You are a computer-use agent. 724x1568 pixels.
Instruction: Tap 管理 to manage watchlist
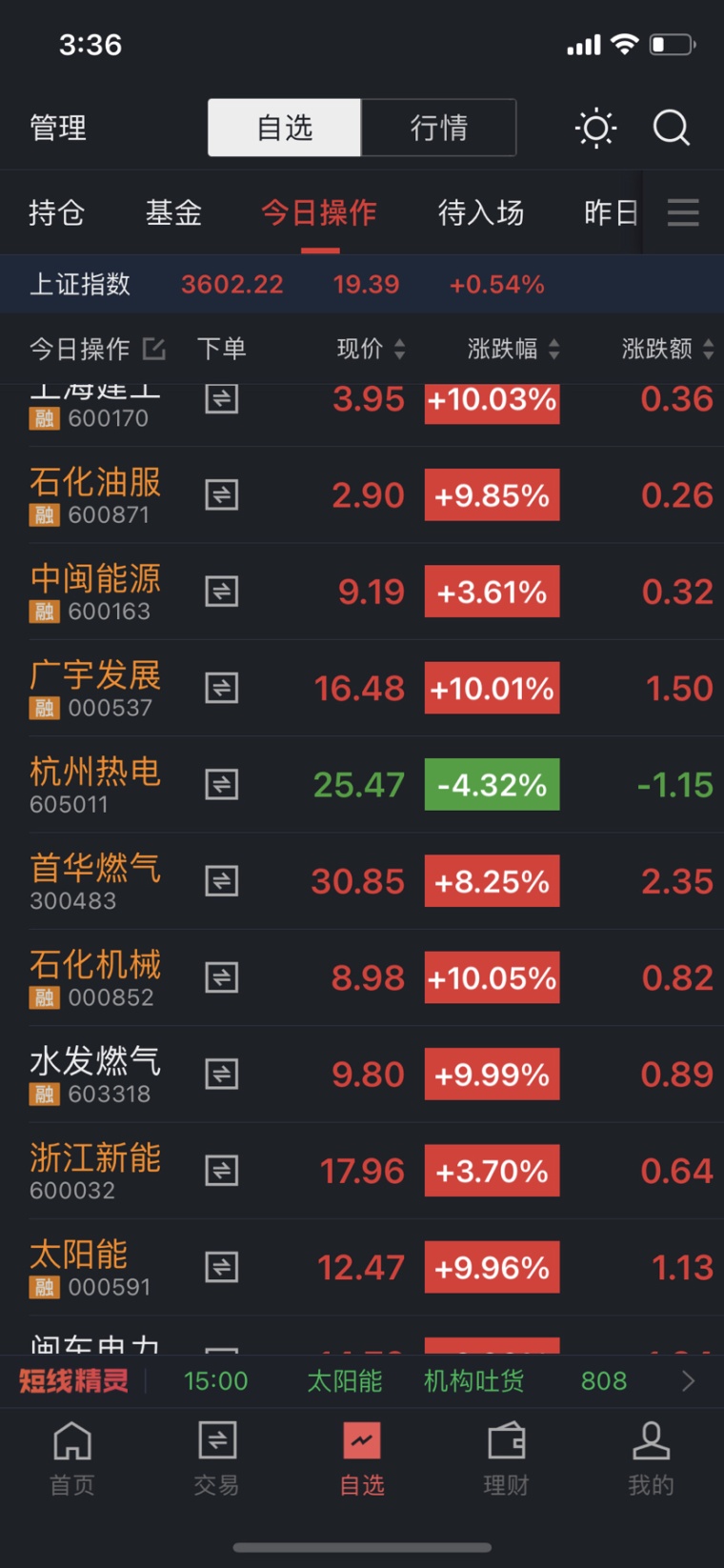(58, 128)
